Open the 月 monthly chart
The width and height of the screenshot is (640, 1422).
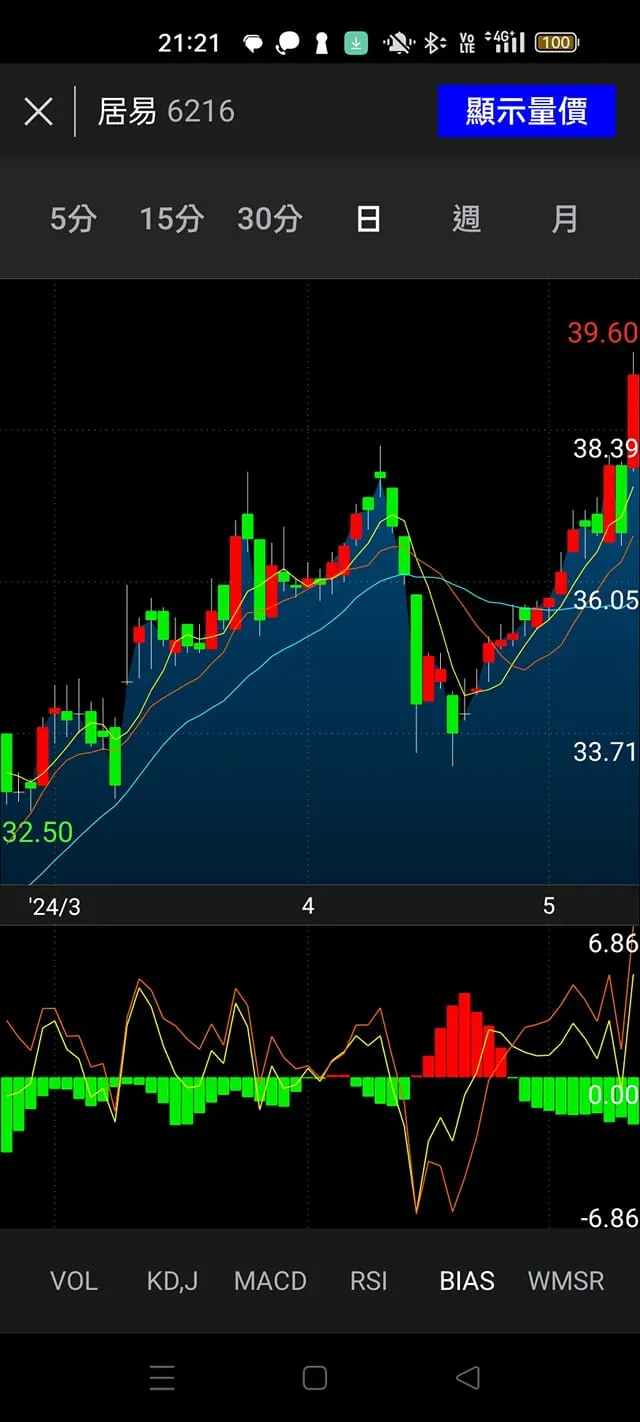pyautogui.click(x=565, y=219)
